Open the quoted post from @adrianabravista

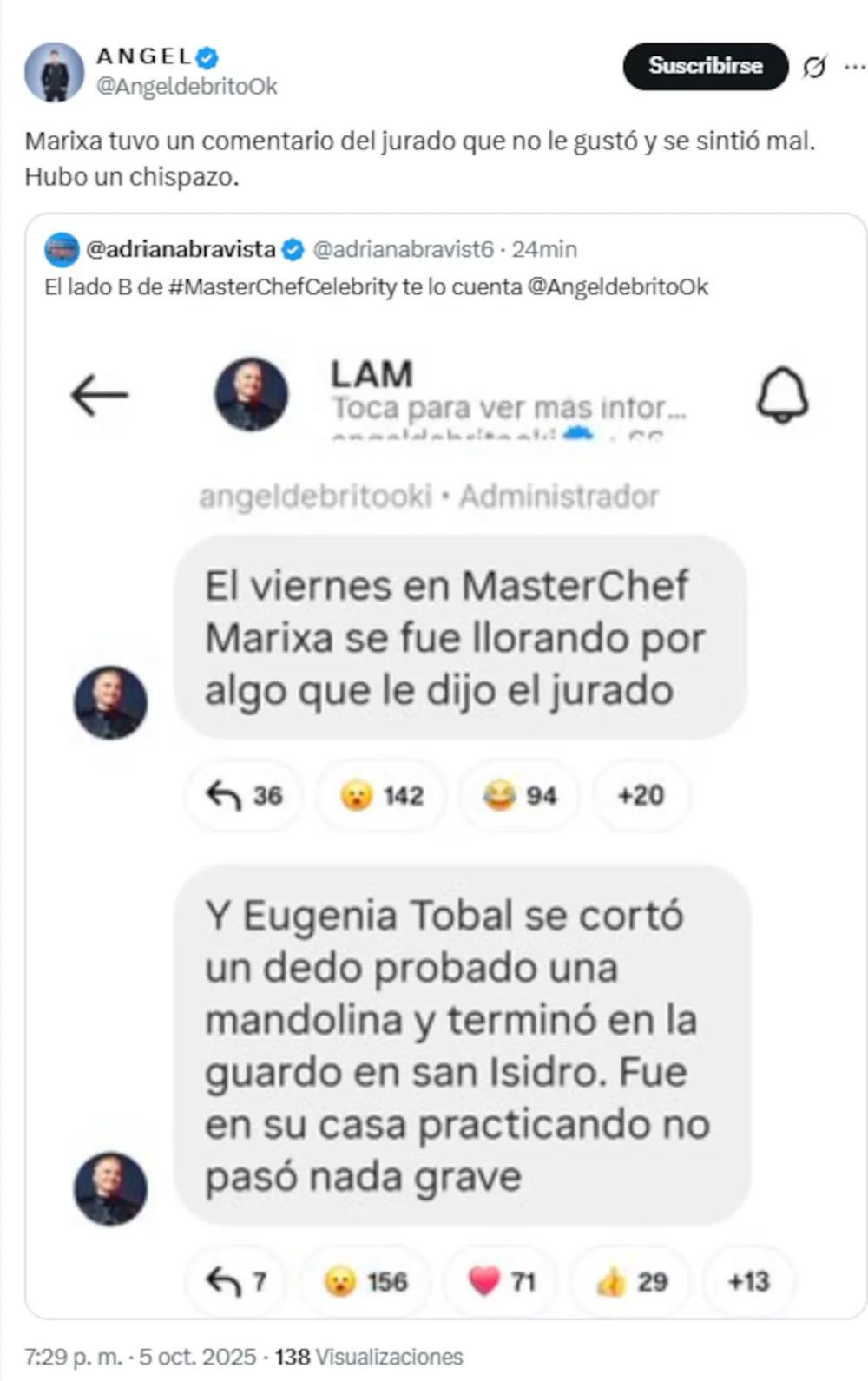[376, 286]
